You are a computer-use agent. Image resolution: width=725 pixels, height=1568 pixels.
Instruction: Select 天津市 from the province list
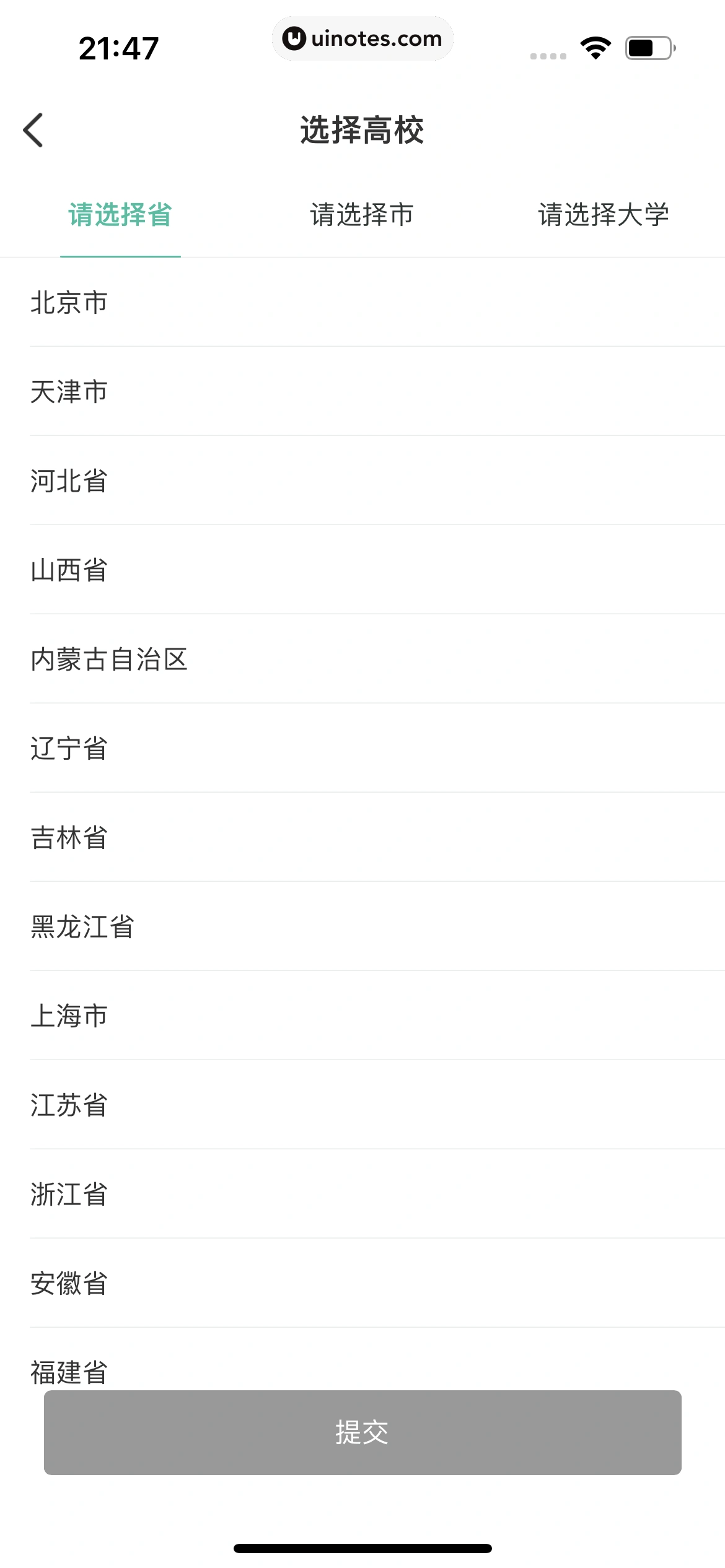(69, 391)
